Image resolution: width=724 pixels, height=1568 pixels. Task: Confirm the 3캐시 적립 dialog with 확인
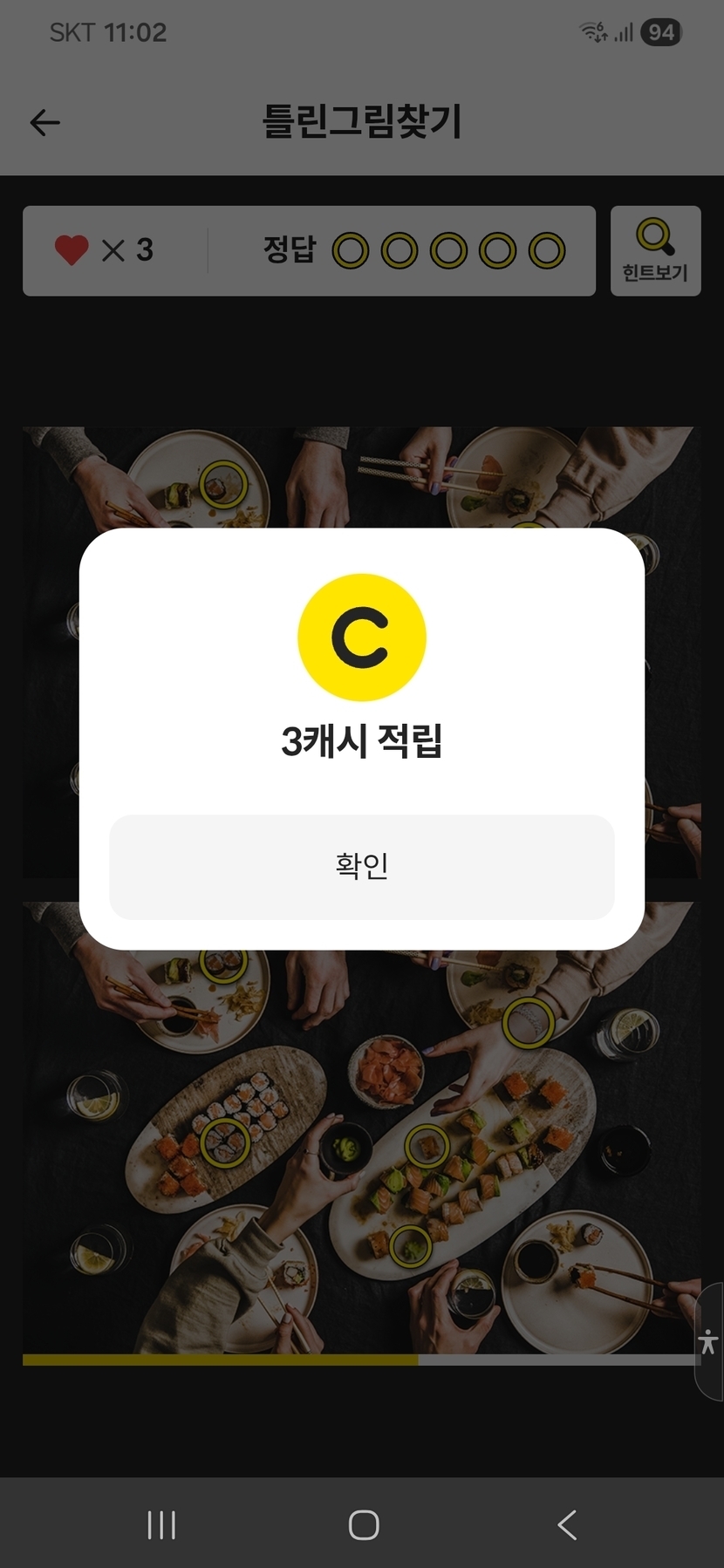coord(362,867)
